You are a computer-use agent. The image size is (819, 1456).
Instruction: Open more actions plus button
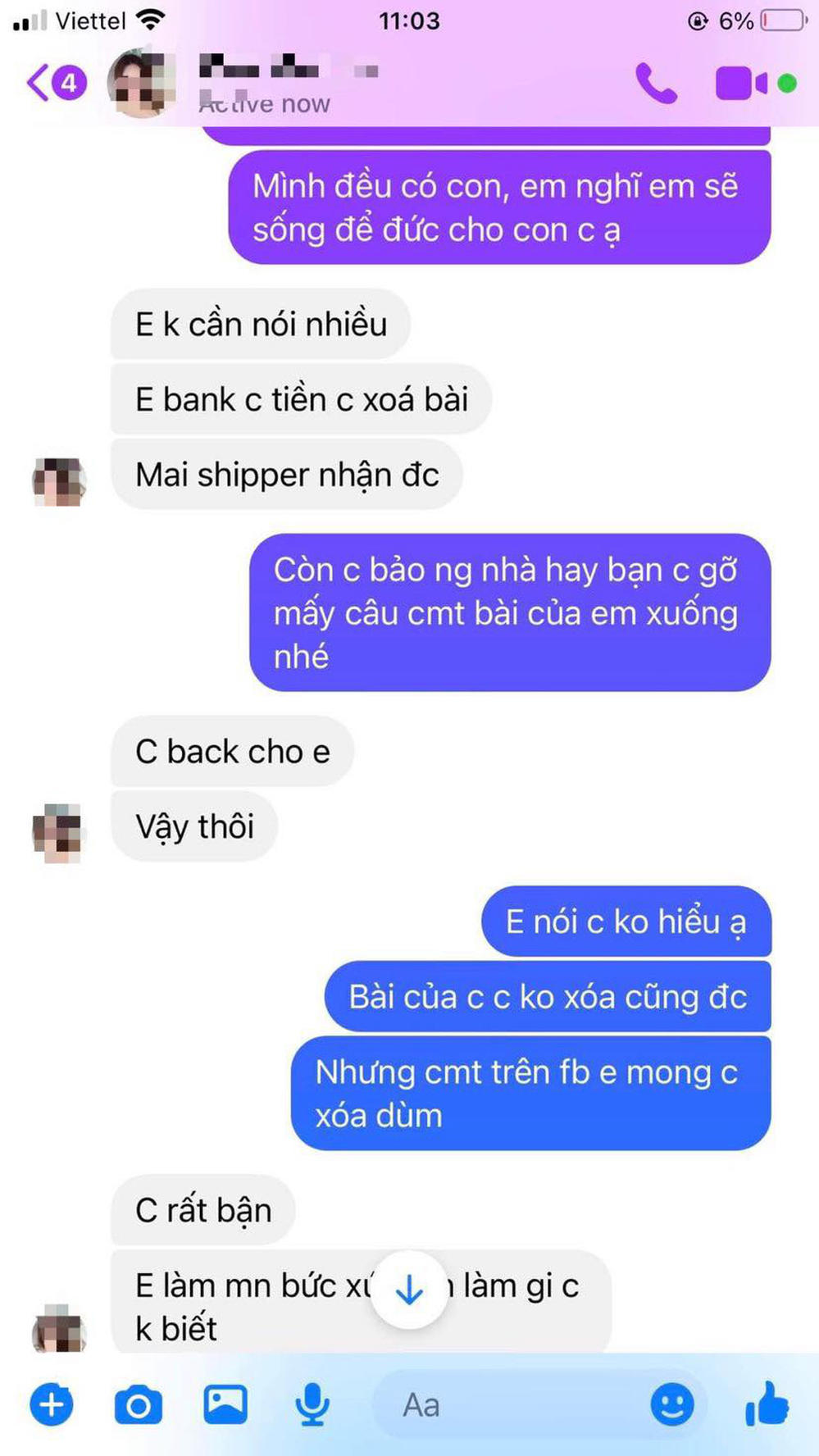tap(52, 1405)
